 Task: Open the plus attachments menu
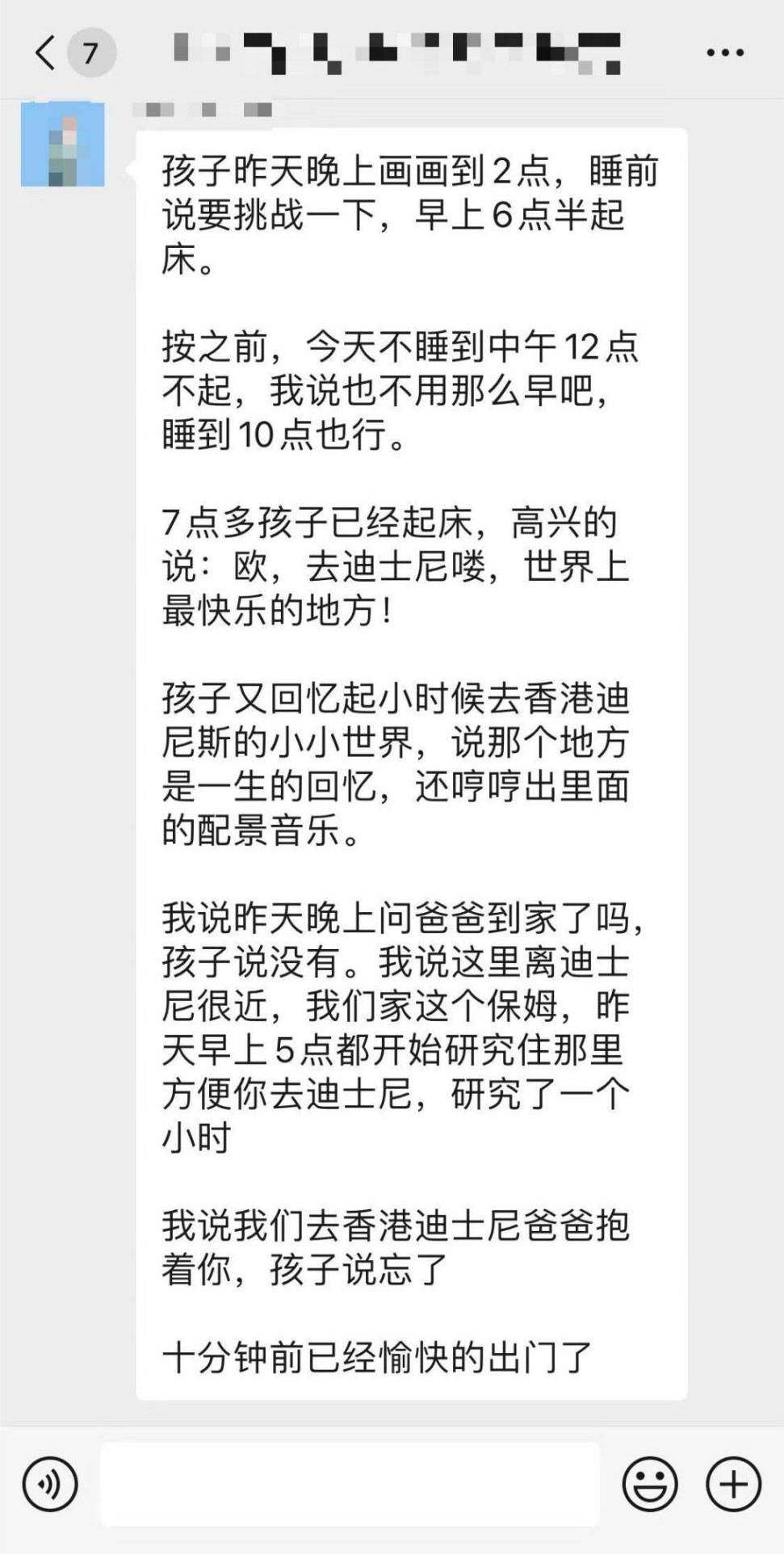pyautogui.click(x=733, y=1484)
